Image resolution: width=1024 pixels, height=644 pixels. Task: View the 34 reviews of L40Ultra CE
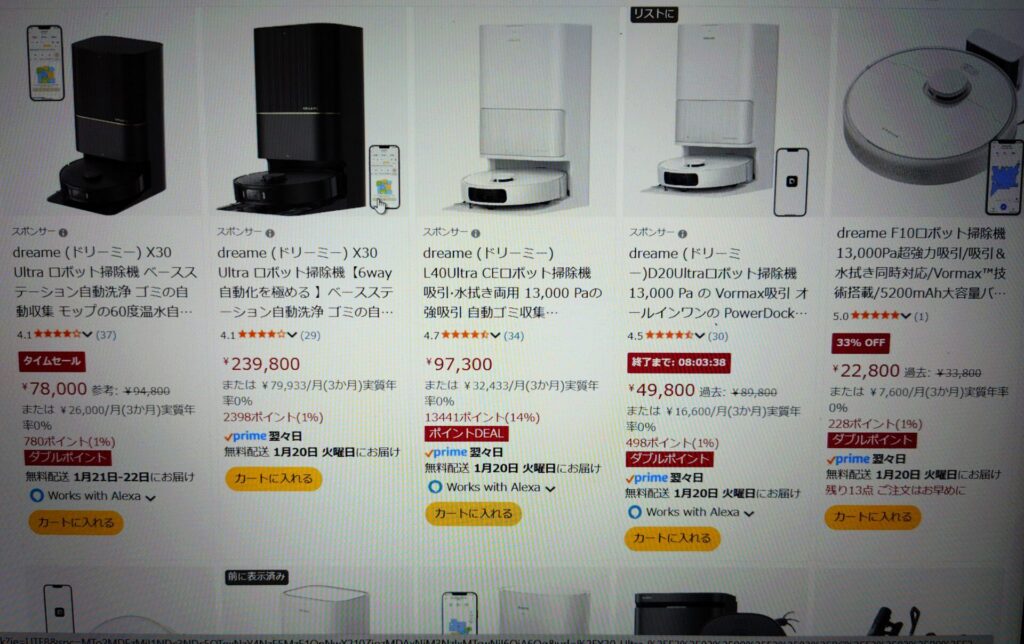tap(513, 336)
